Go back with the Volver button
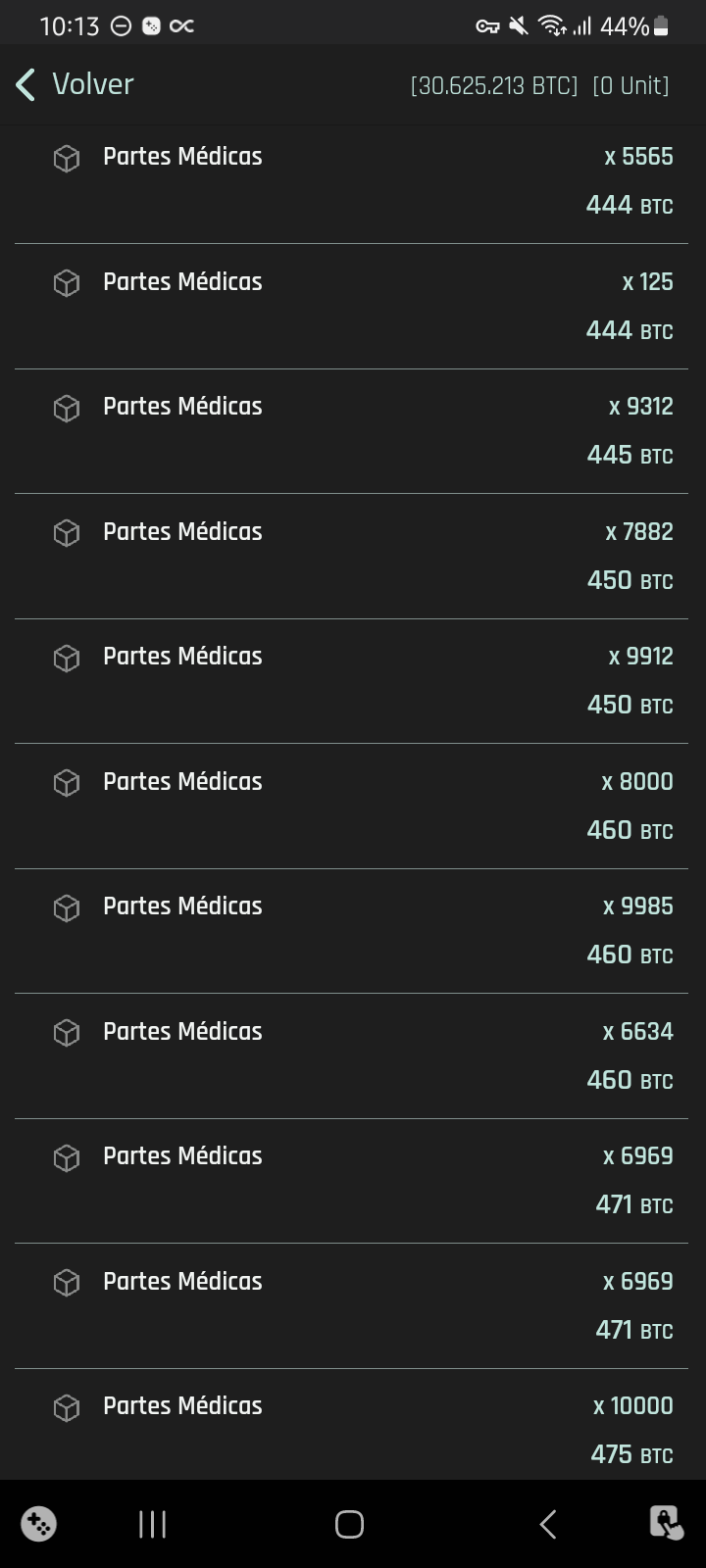The height and width of the screenshot is (1568, 706). (76, 84)
